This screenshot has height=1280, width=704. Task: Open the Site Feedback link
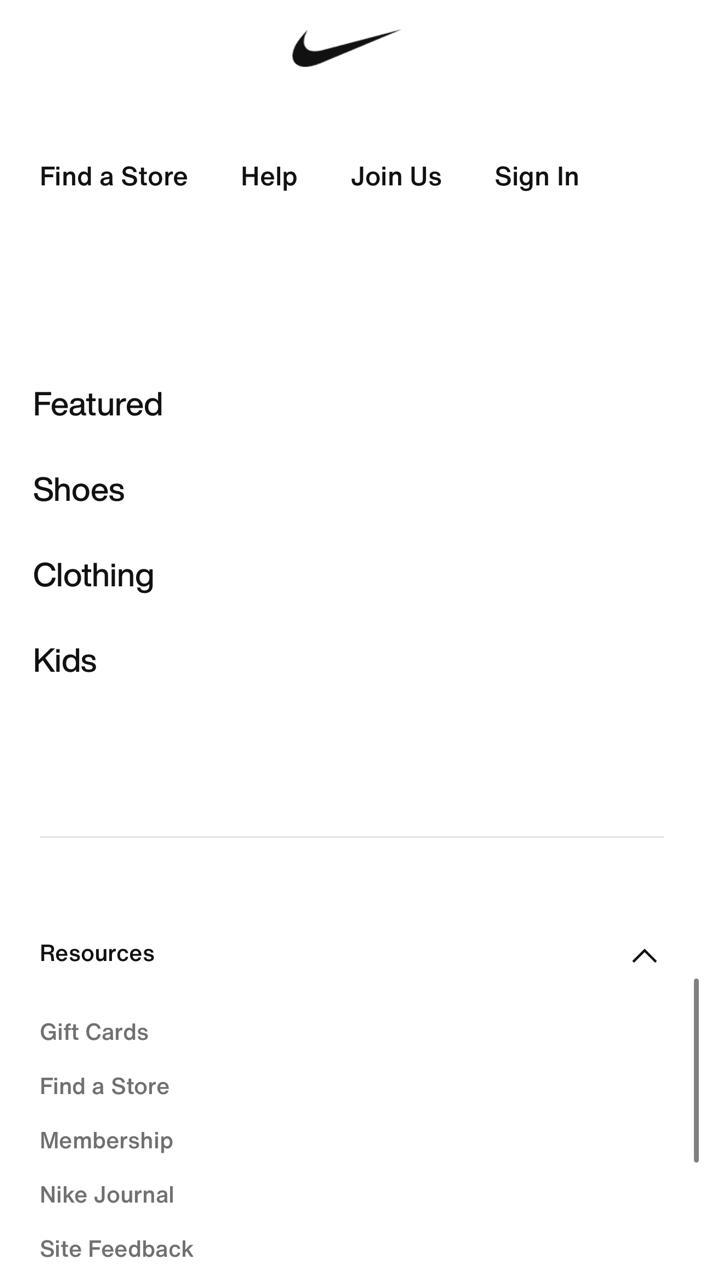pos(117,1249)
